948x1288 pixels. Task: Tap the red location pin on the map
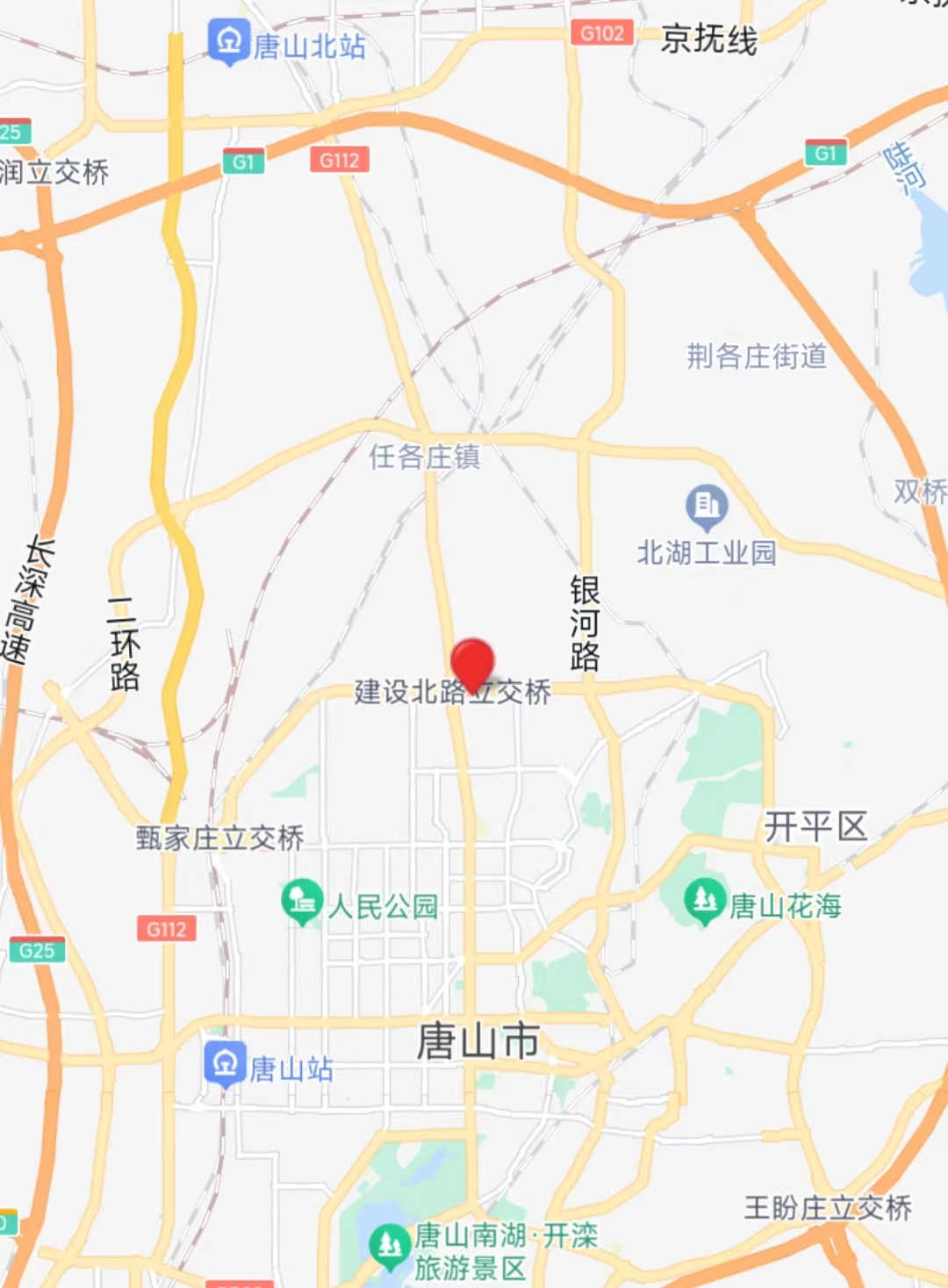472,665
